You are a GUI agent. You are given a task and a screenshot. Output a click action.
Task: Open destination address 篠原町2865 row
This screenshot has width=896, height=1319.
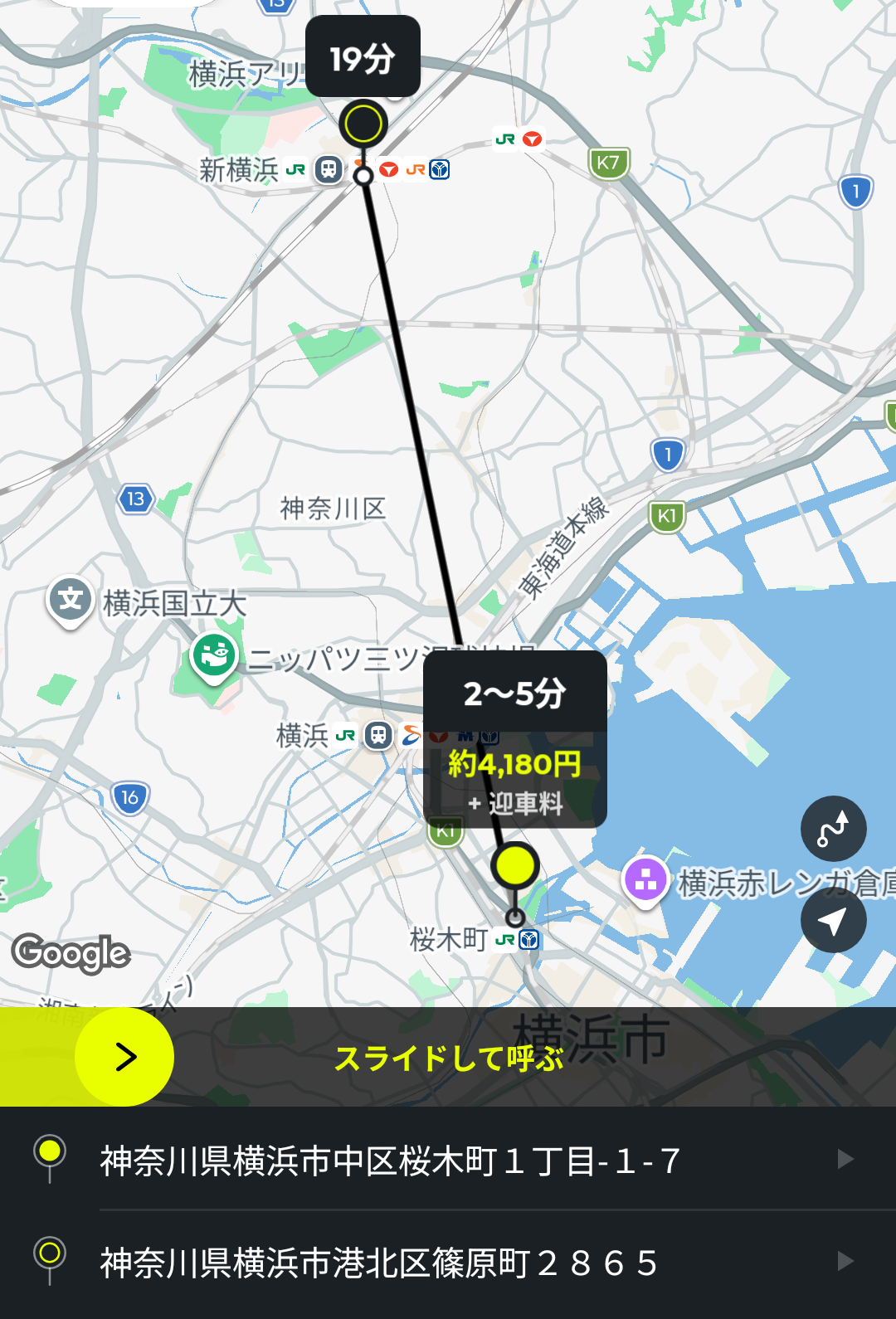click(x=448, y=1263)
